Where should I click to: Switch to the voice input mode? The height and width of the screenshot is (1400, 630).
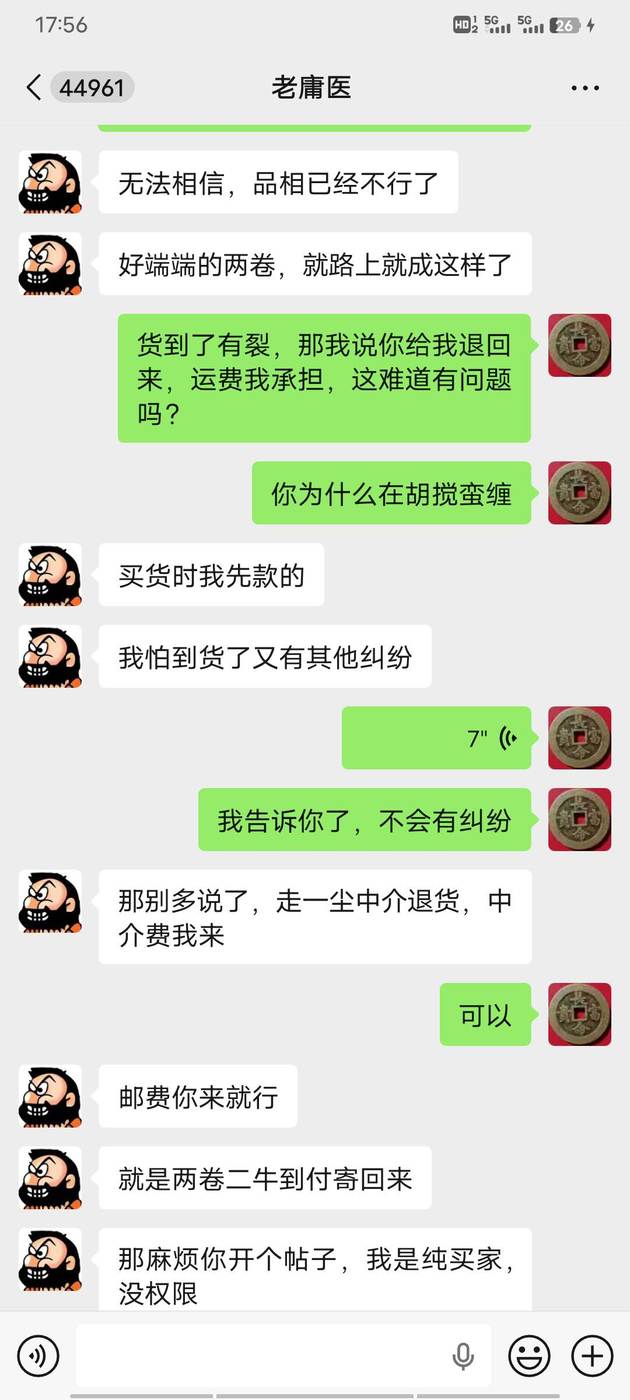pyautogui.click(x=38, y=1356)
